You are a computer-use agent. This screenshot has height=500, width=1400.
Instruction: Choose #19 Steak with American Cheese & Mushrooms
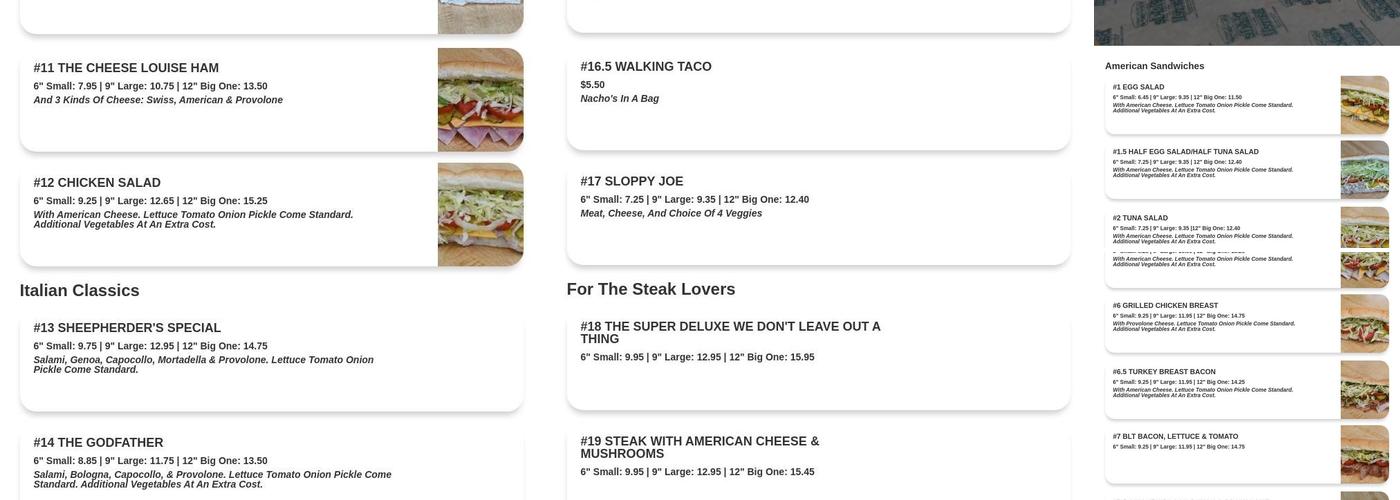817,465
